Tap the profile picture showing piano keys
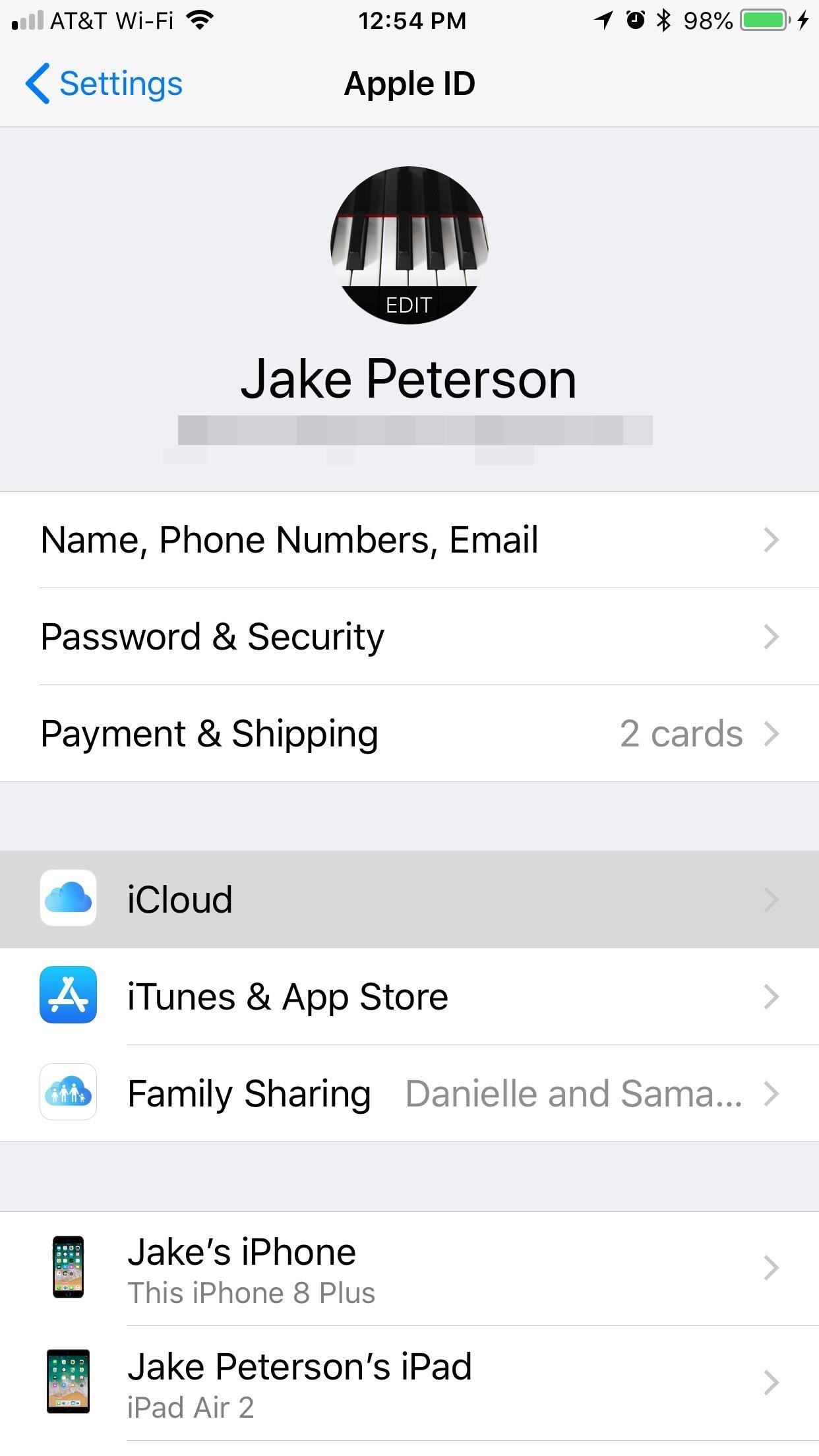 (x=409, y=244)
